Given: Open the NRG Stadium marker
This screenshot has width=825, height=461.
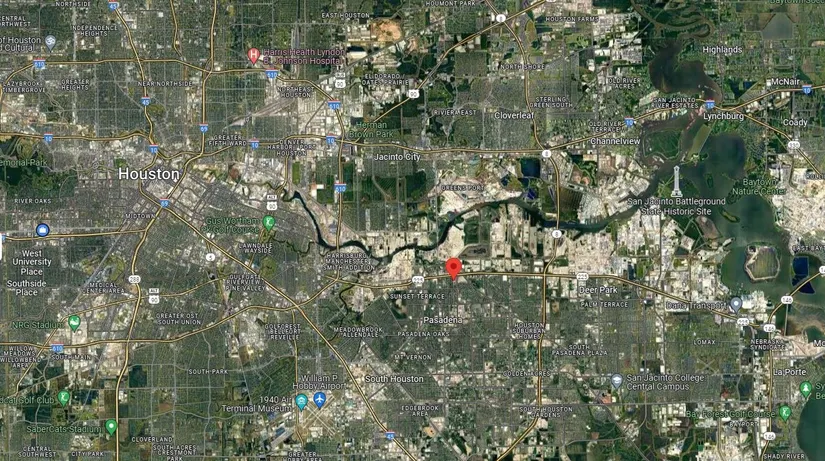Looking at the screenshot, I should pyautogui.click(x=74, y=322).
